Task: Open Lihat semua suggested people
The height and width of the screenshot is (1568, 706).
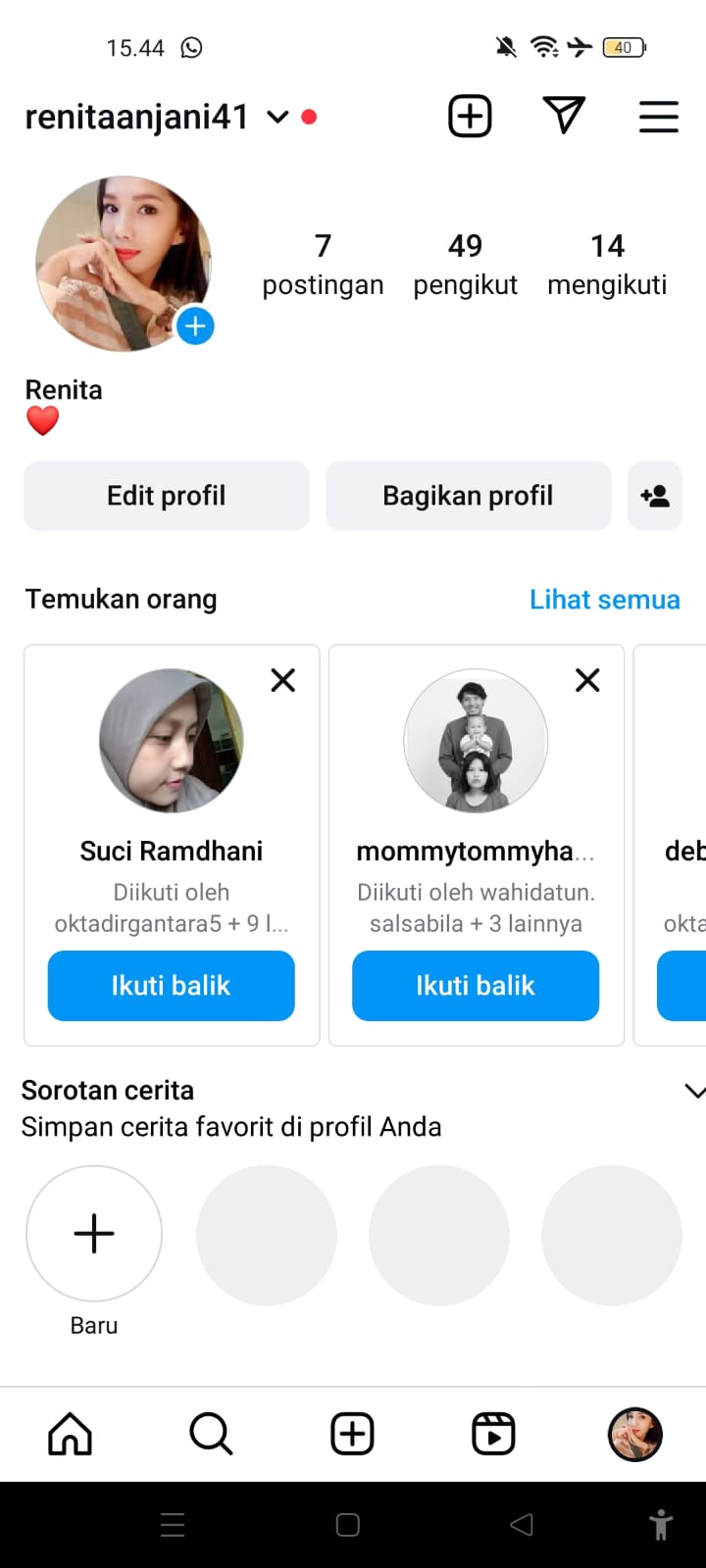Action: click(x=604, y=600)
